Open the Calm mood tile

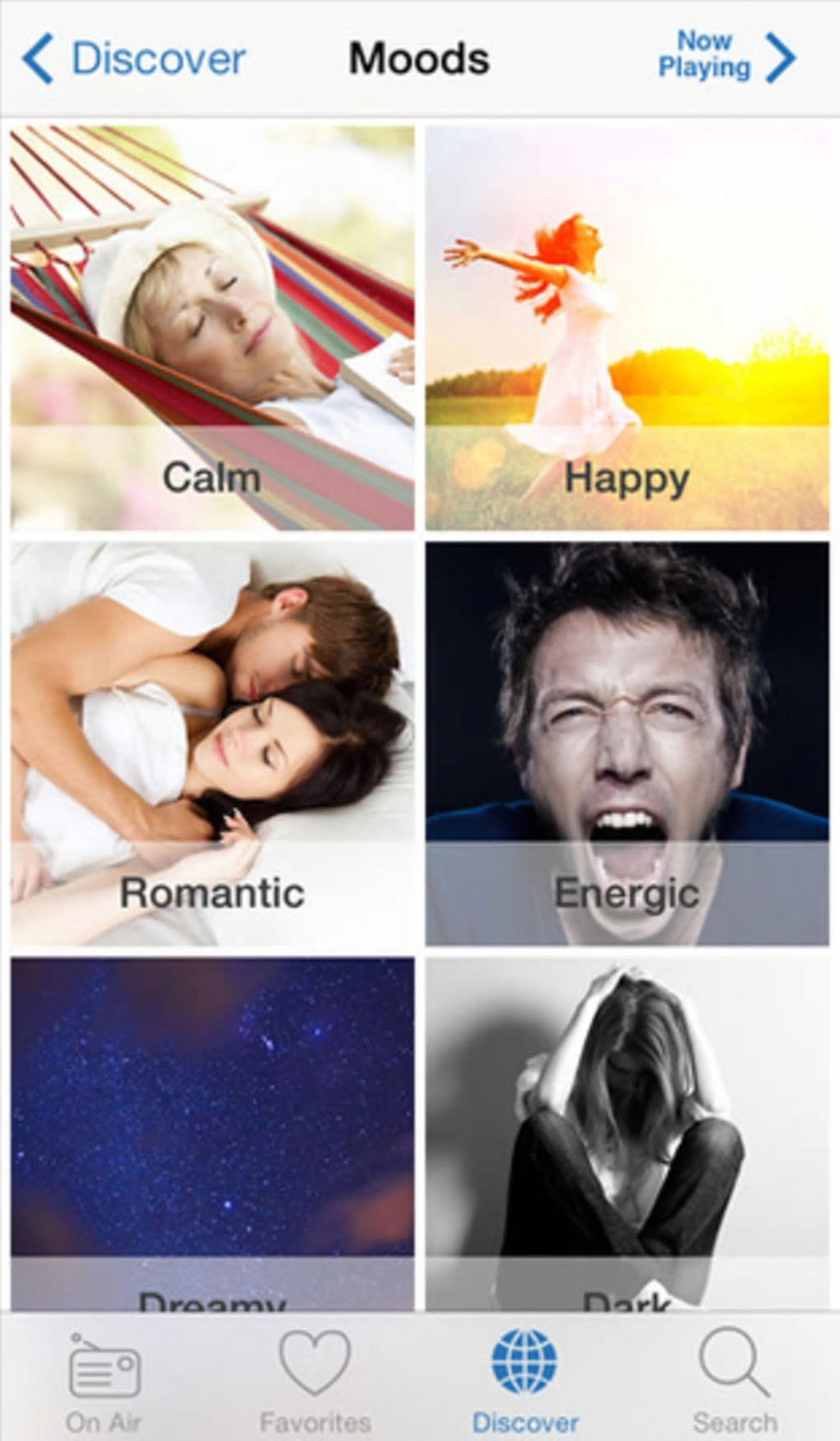click(212, 328)
